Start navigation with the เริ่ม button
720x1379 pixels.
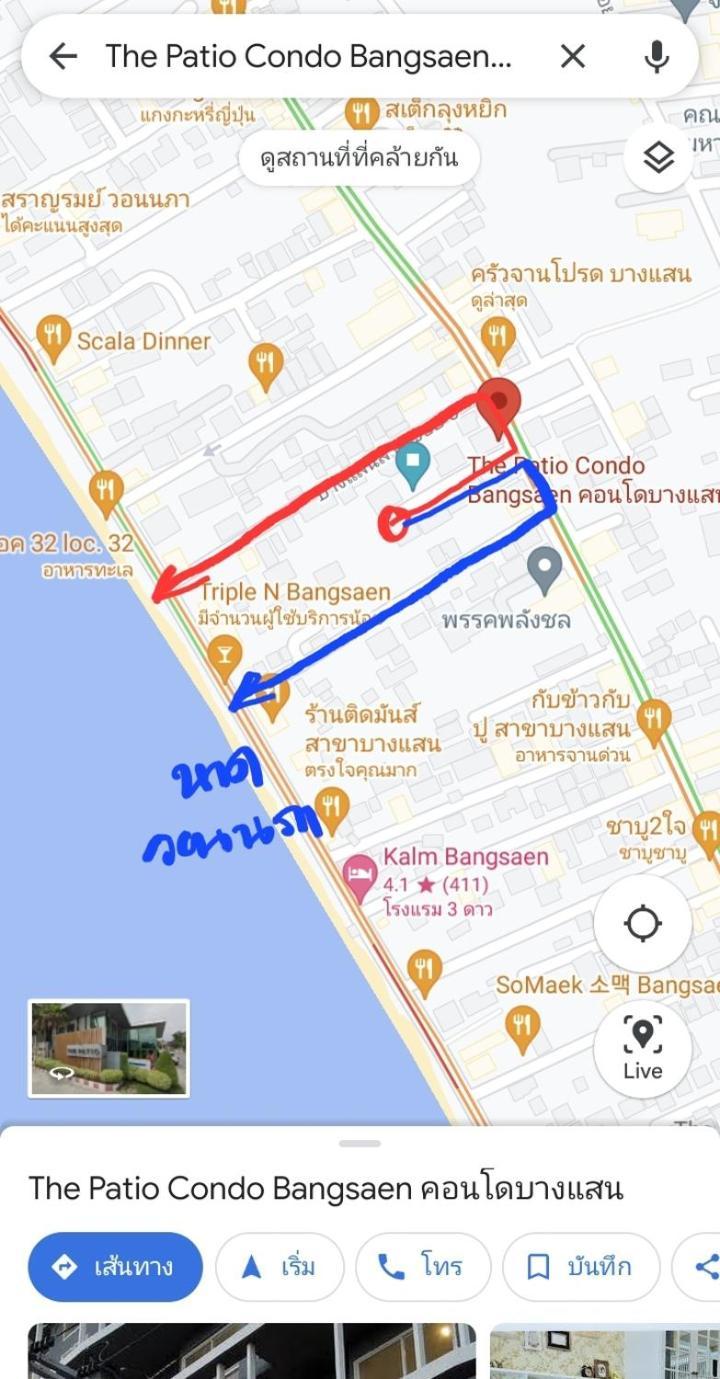click(279, 1267)
